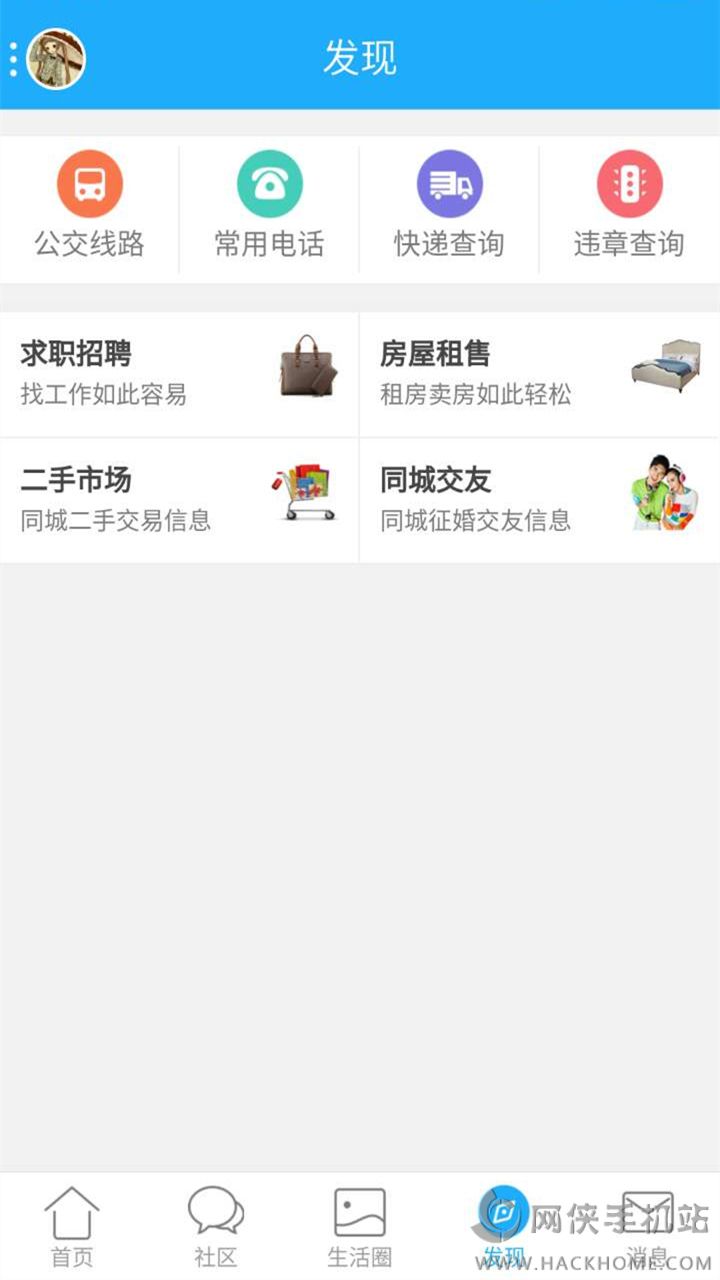Open 常用电话 common phone numbers
Image resolution: width=720 pixels, height=1280 pixels.
point(269,208)
